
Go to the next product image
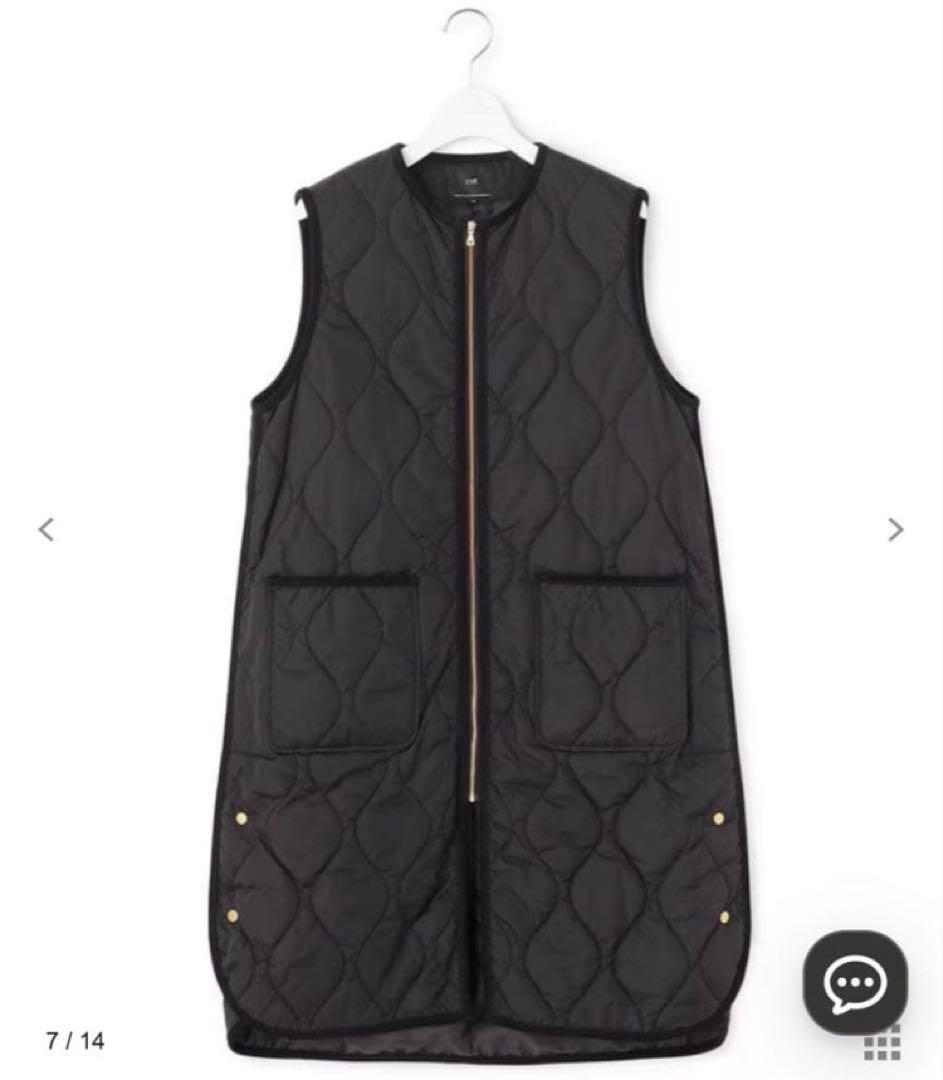tap(896, 529)
